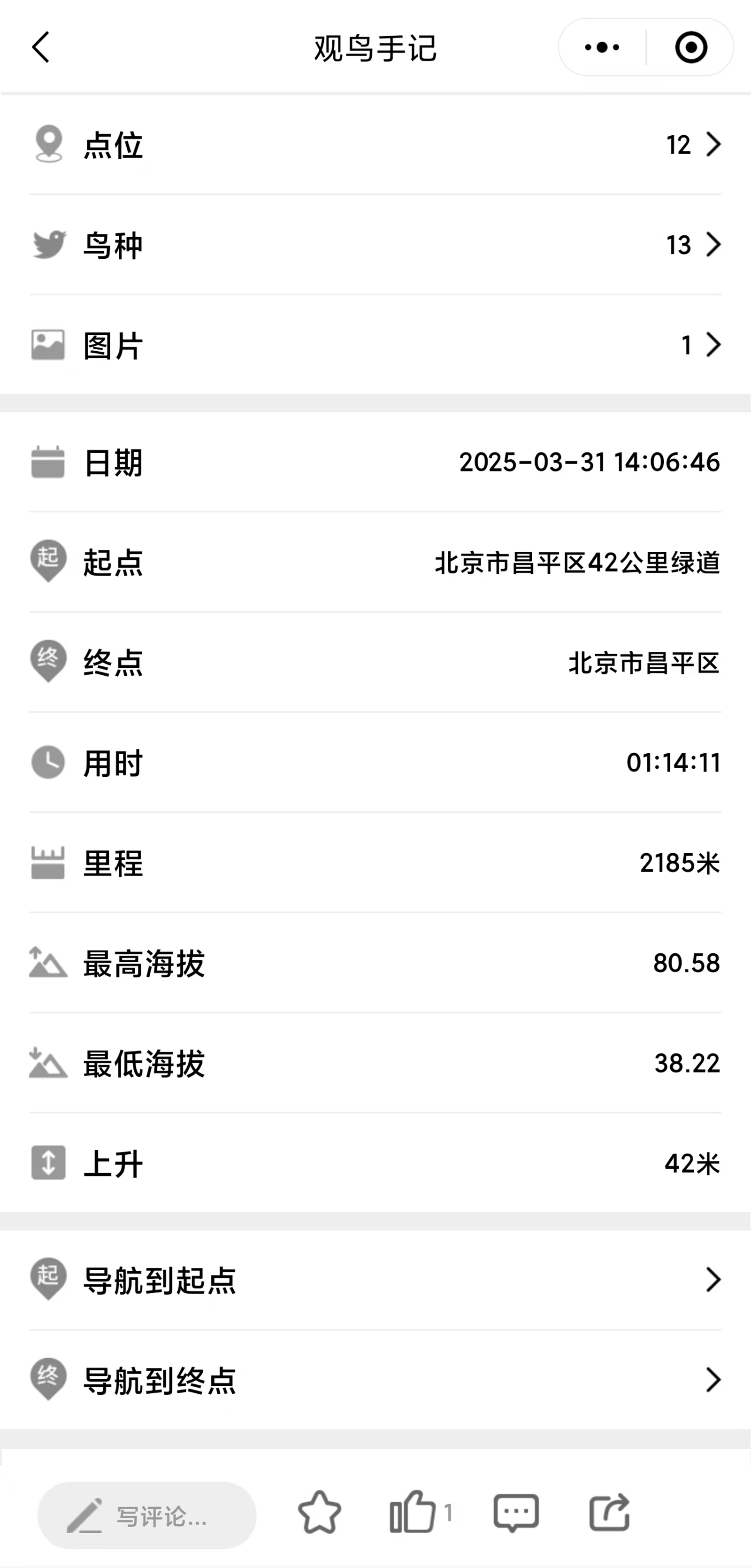751x1568 pixels.
Task: Open the mini program more options menu
Action: click(602, 47)
